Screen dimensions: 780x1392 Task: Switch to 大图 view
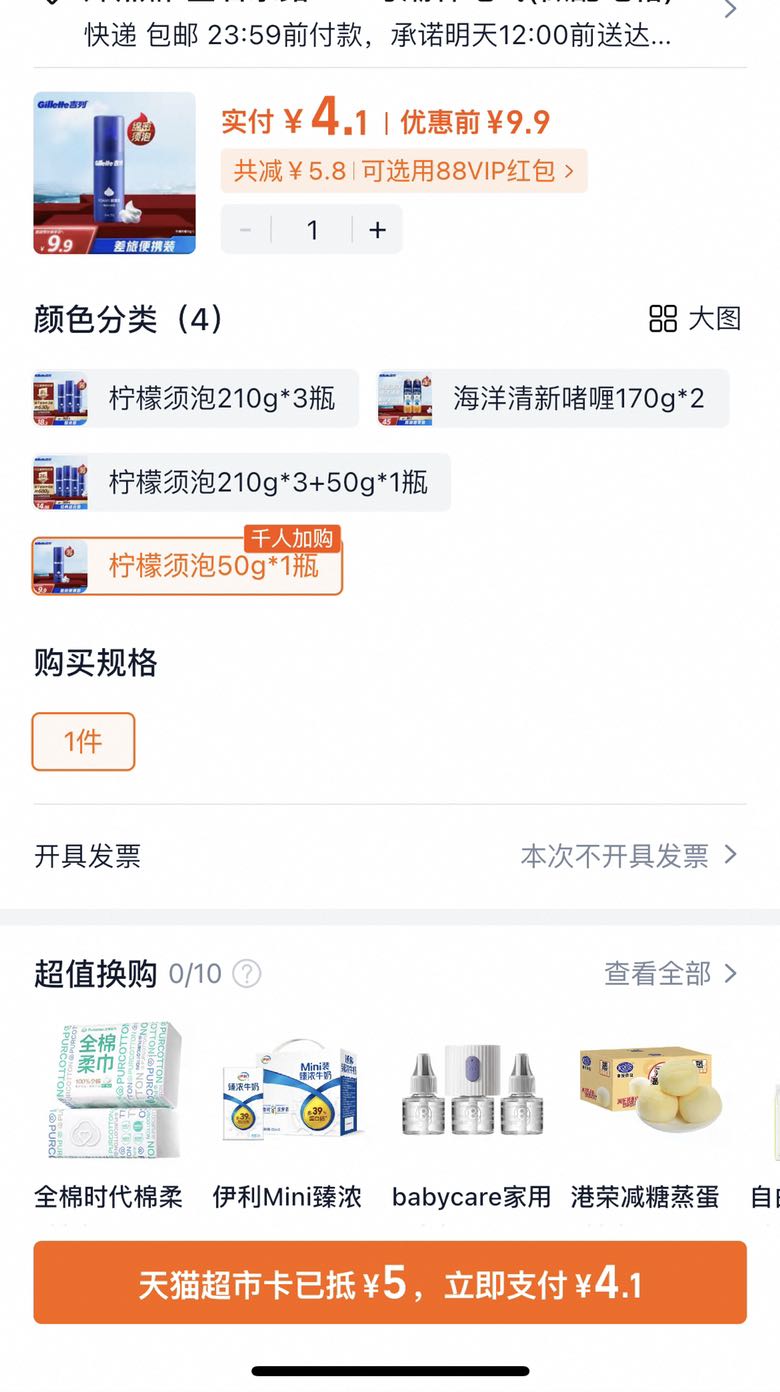point(695,319)
